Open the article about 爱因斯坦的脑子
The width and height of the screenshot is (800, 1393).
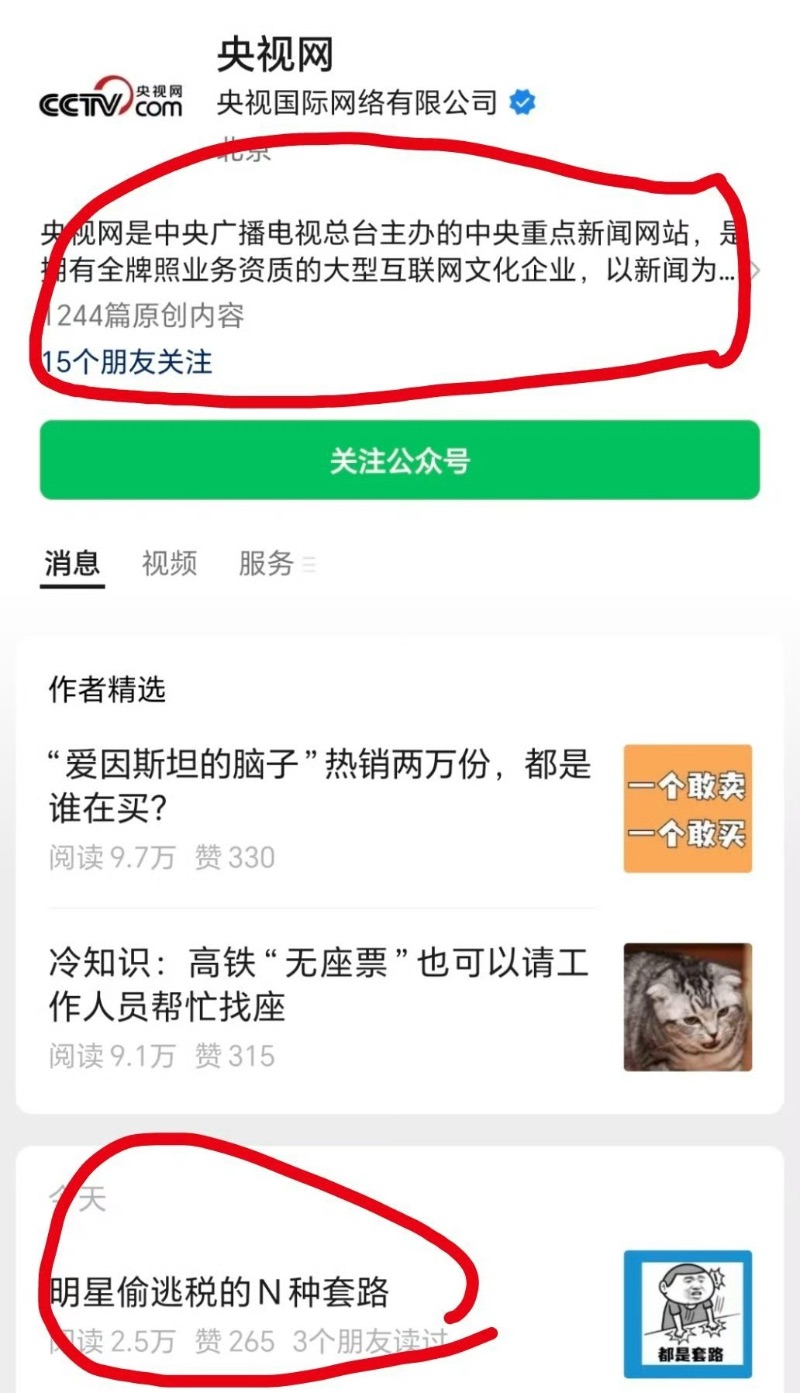320,786
